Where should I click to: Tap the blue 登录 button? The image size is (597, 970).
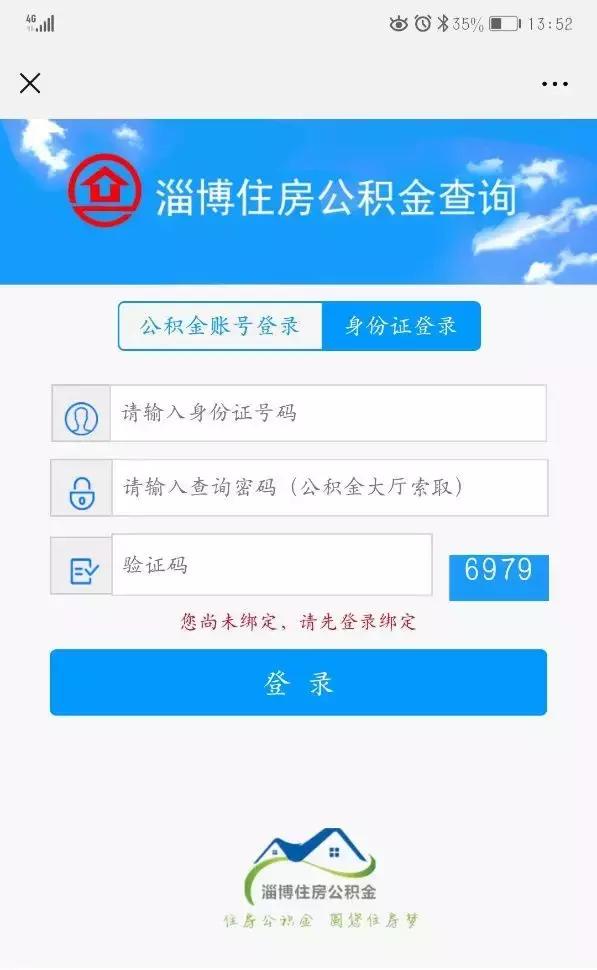pos(298,682)
